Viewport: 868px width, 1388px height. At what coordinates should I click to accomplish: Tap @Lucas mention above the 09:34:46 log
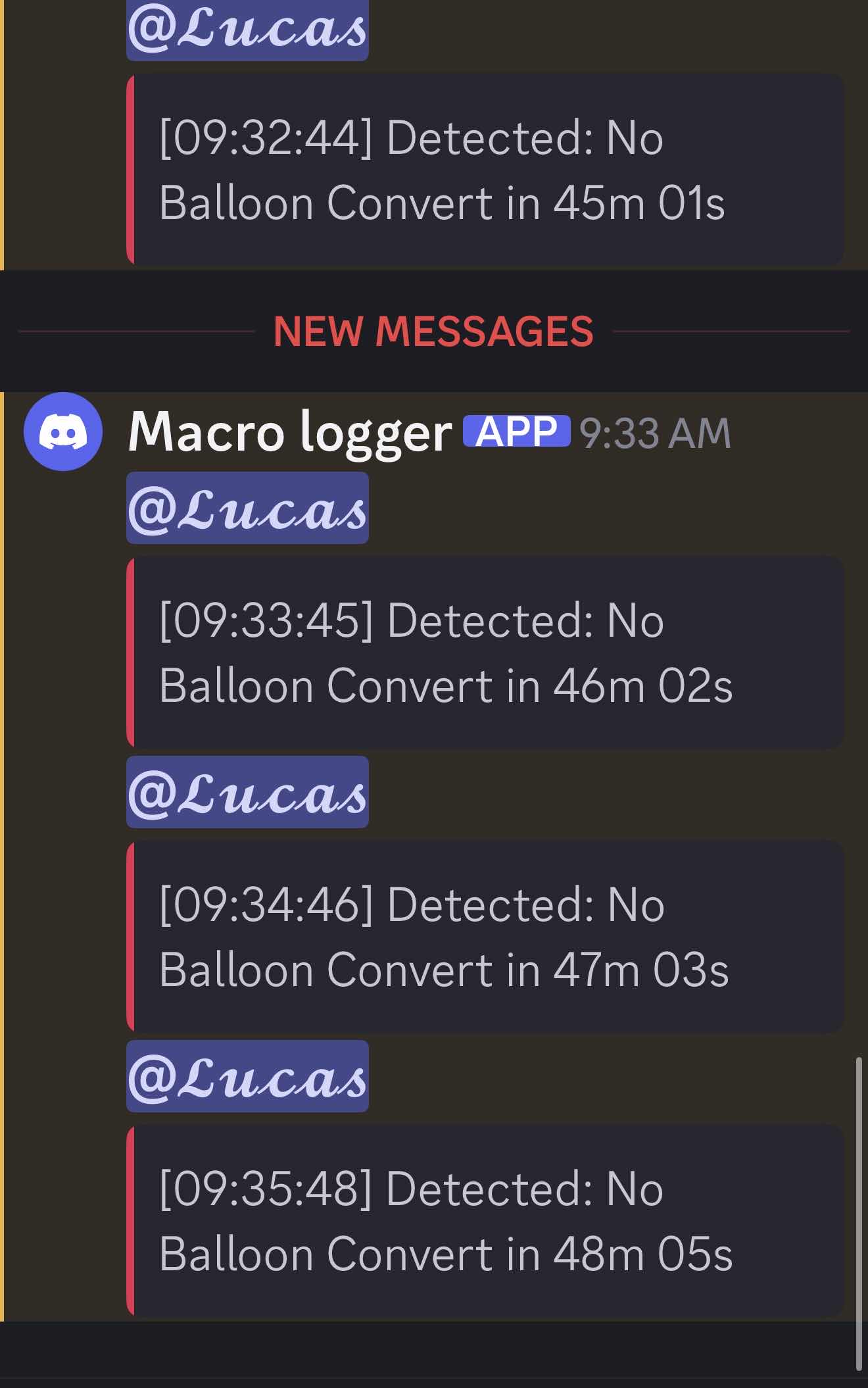pyautogui.click(x=247, y=792)
